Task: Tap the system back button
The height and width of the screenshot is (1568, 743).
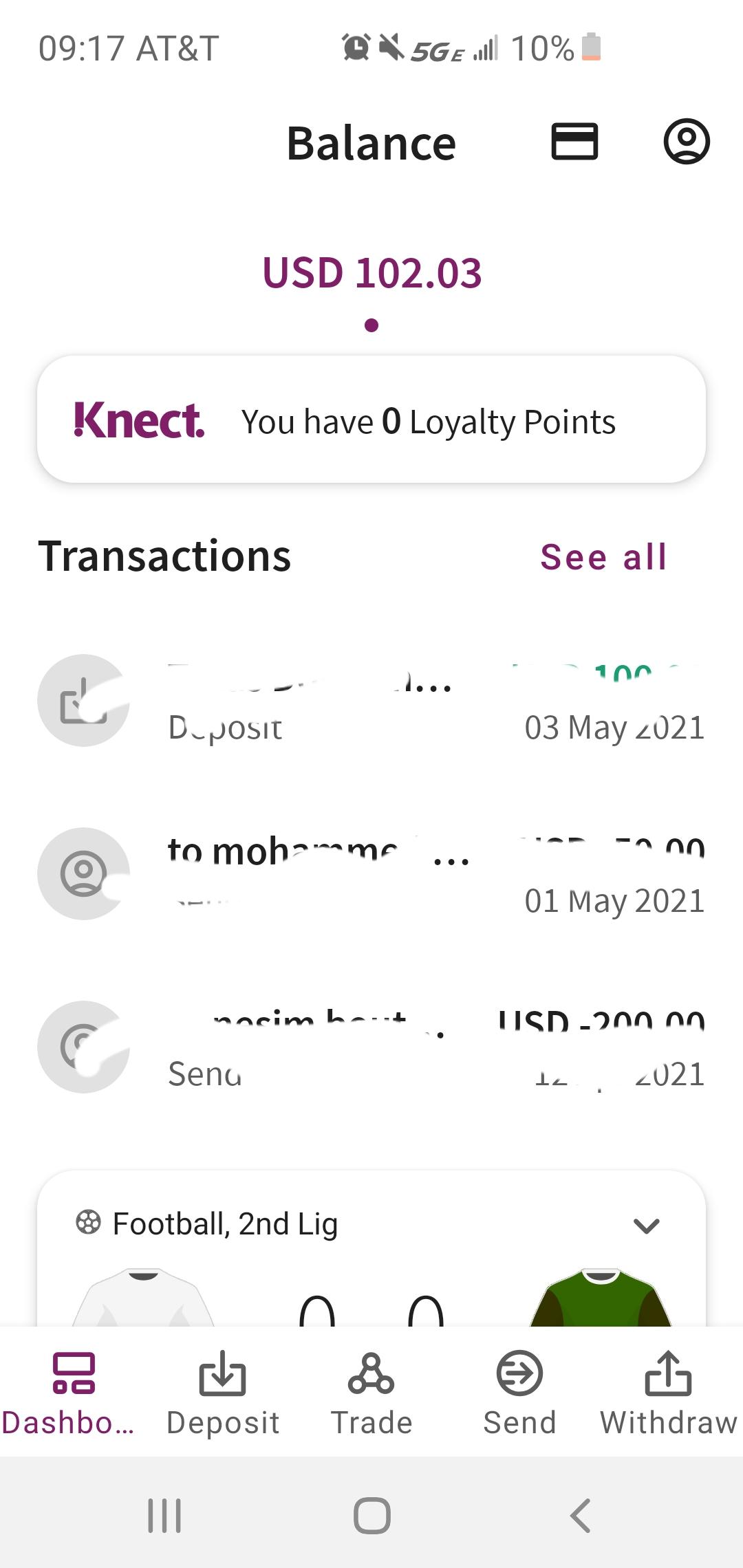Action: click(580, 1516)
